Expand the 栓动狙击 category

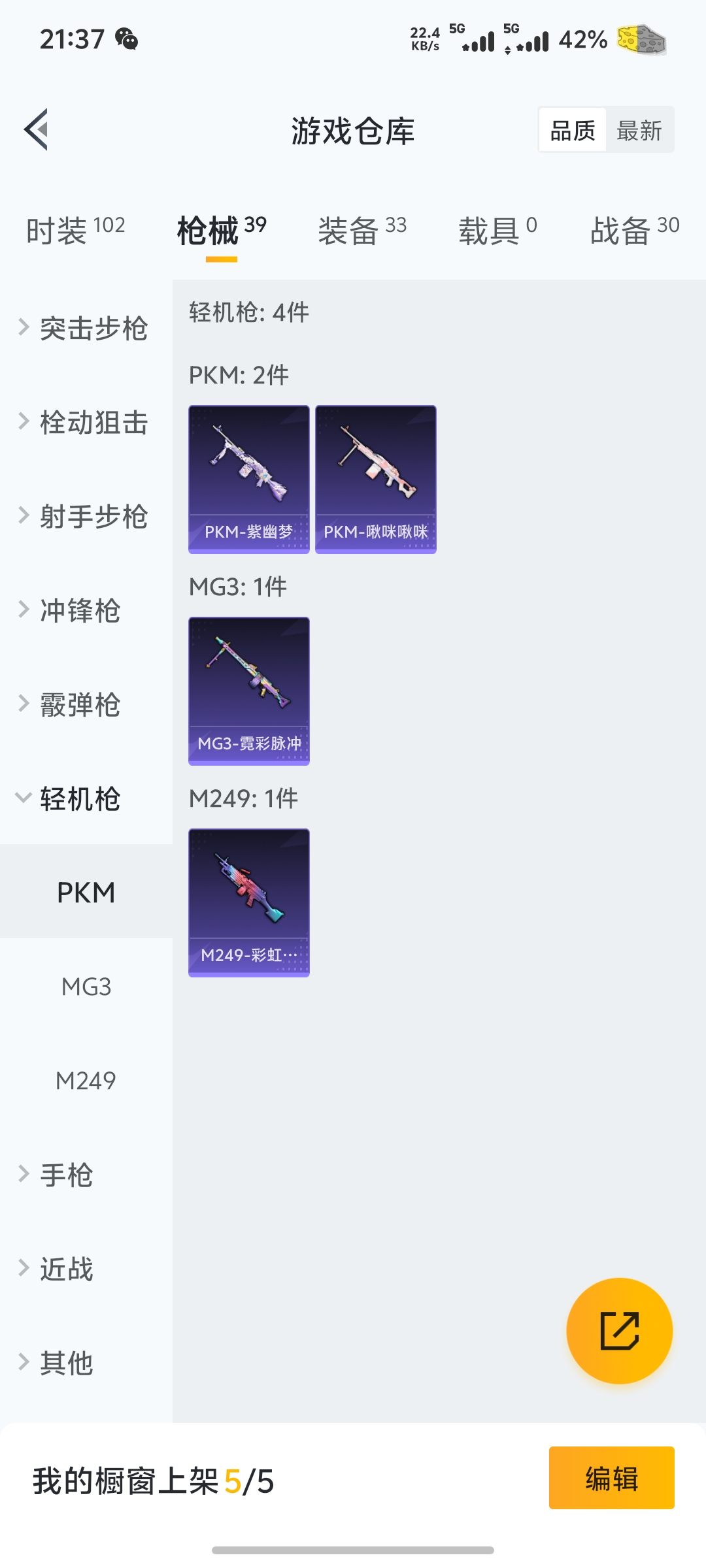(x=85, y=422)
